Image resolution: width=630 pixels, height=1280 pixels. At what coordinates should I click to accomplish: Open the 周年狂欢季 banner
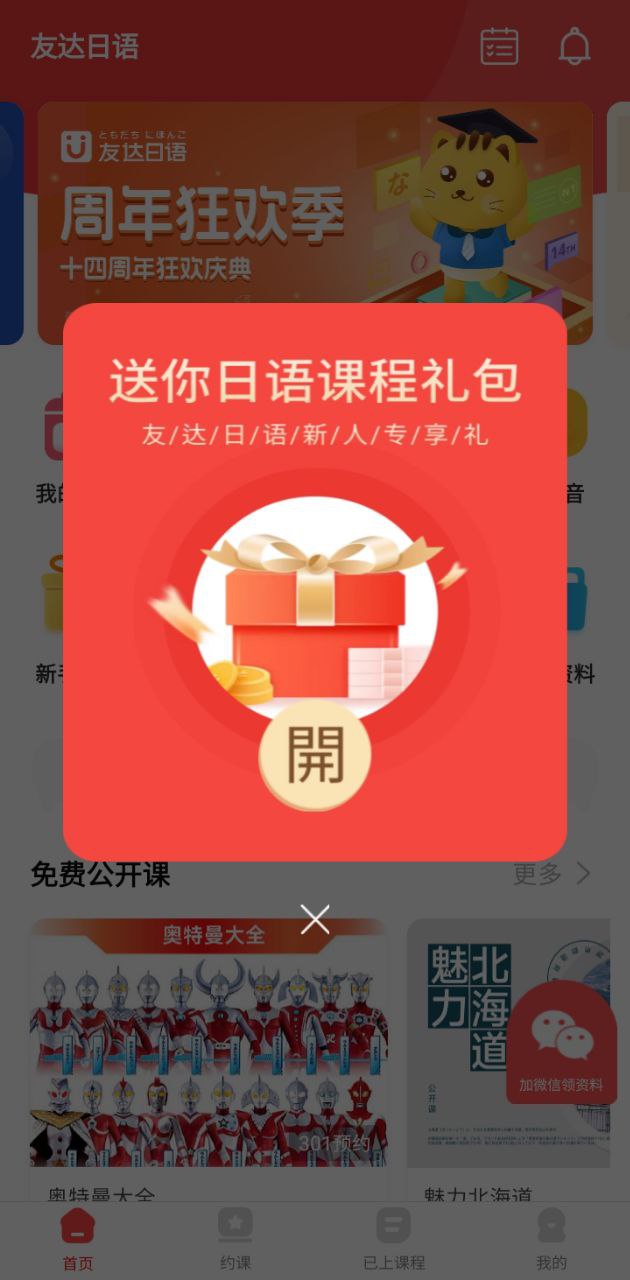coord(315,222)
